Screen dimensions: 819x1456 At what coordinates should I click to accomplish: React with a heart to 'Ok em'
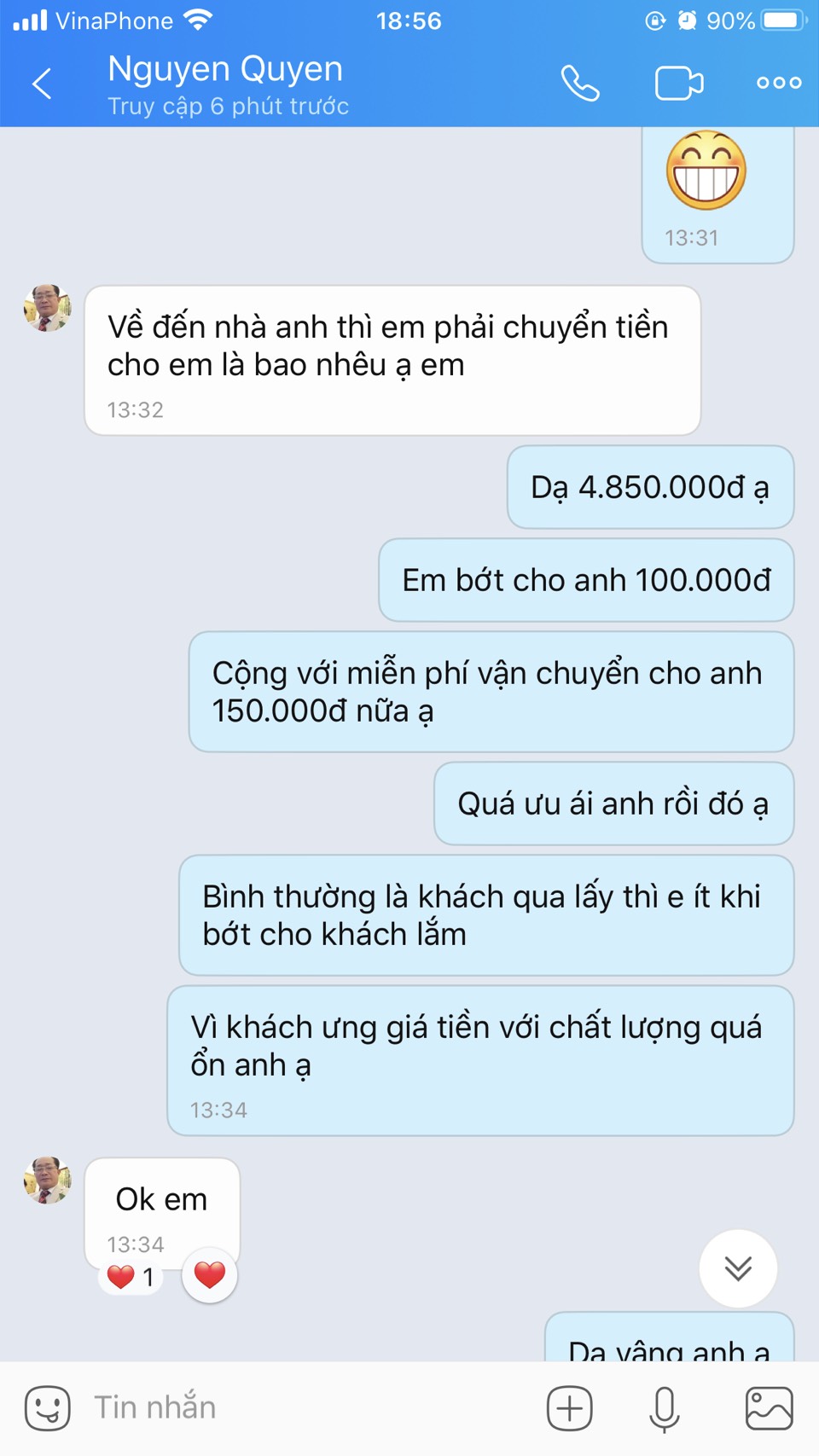tap(210, 1275)
